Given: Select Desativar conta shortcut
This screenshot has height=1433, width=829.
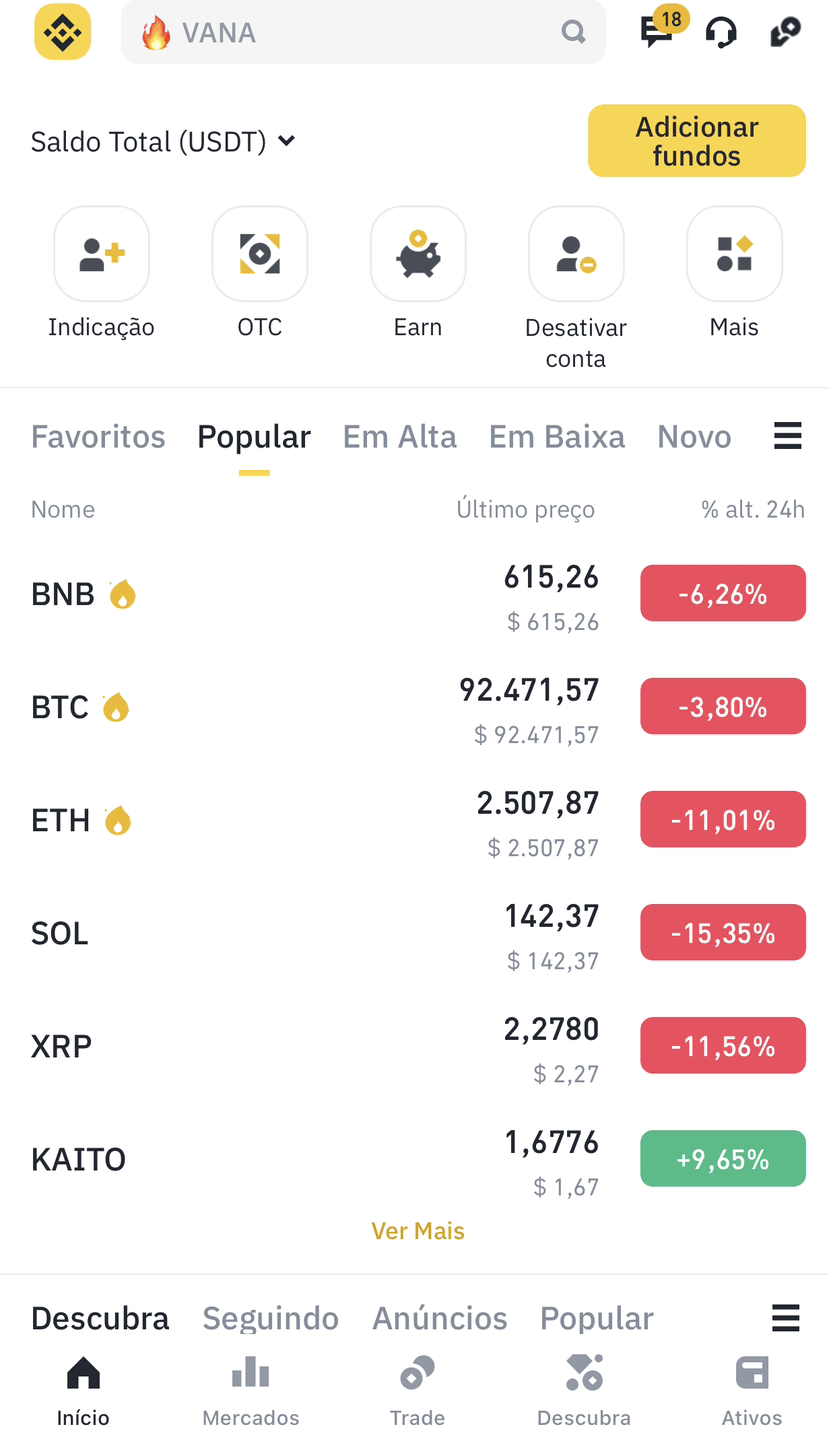Looking at the screenshot, I should click(576, 288).
